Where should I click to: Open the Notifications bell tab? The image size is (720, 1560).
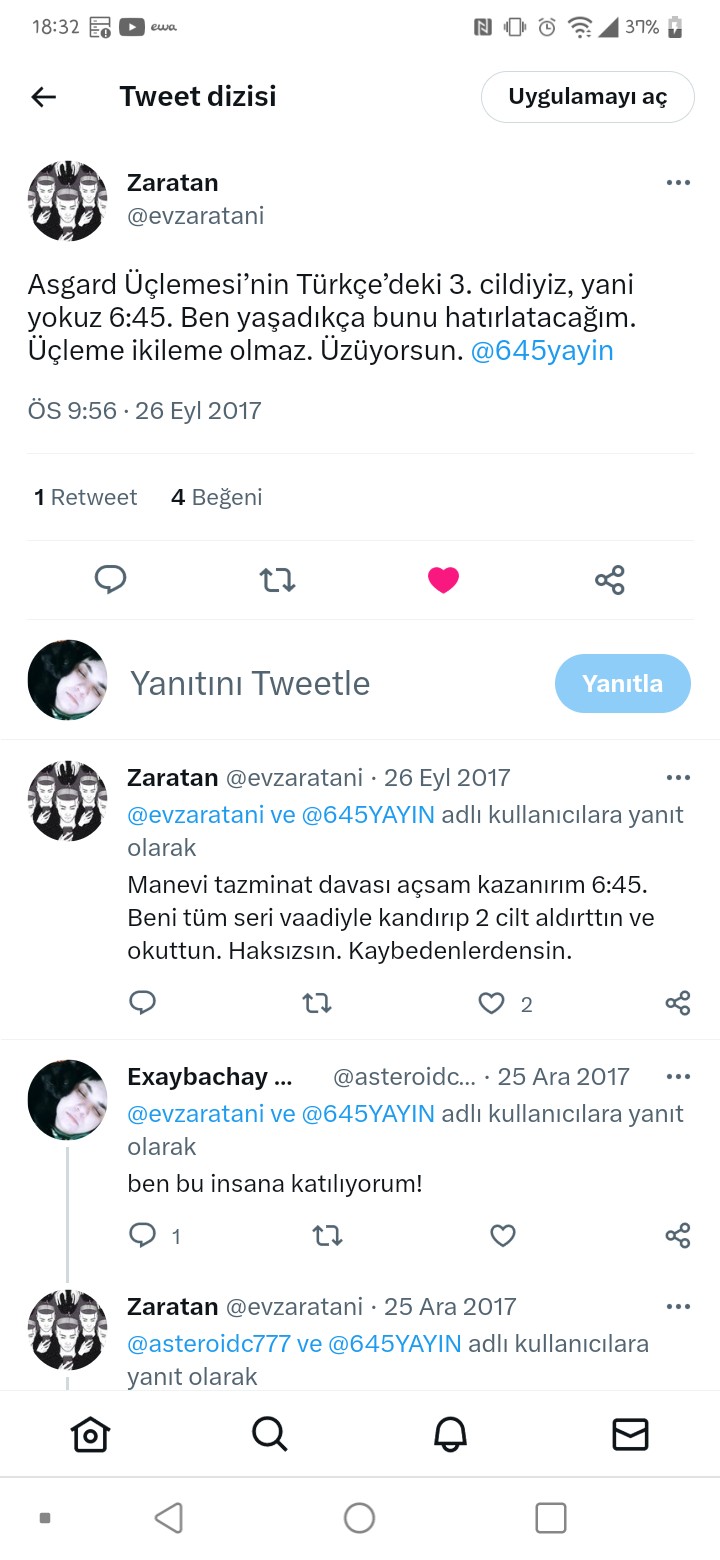[450, 1434]
